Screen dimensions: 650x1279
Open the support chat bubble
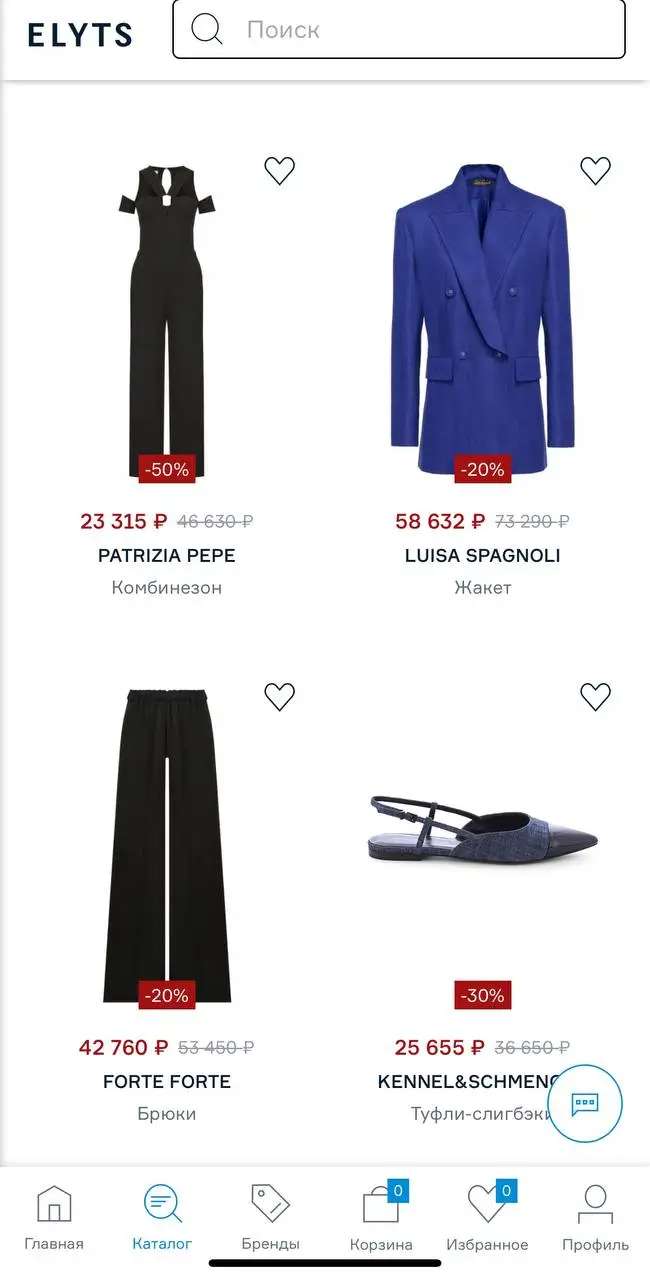[585, 1103]
